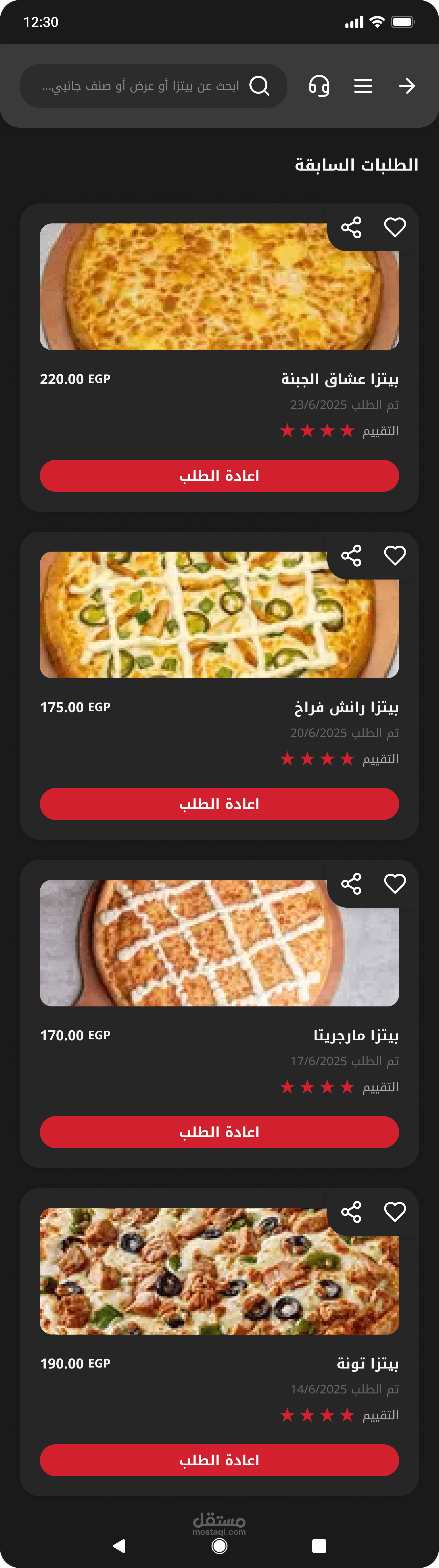439x1568 pixels.
Task: Open customer support headset icon
Action: (x=319, y=86)
